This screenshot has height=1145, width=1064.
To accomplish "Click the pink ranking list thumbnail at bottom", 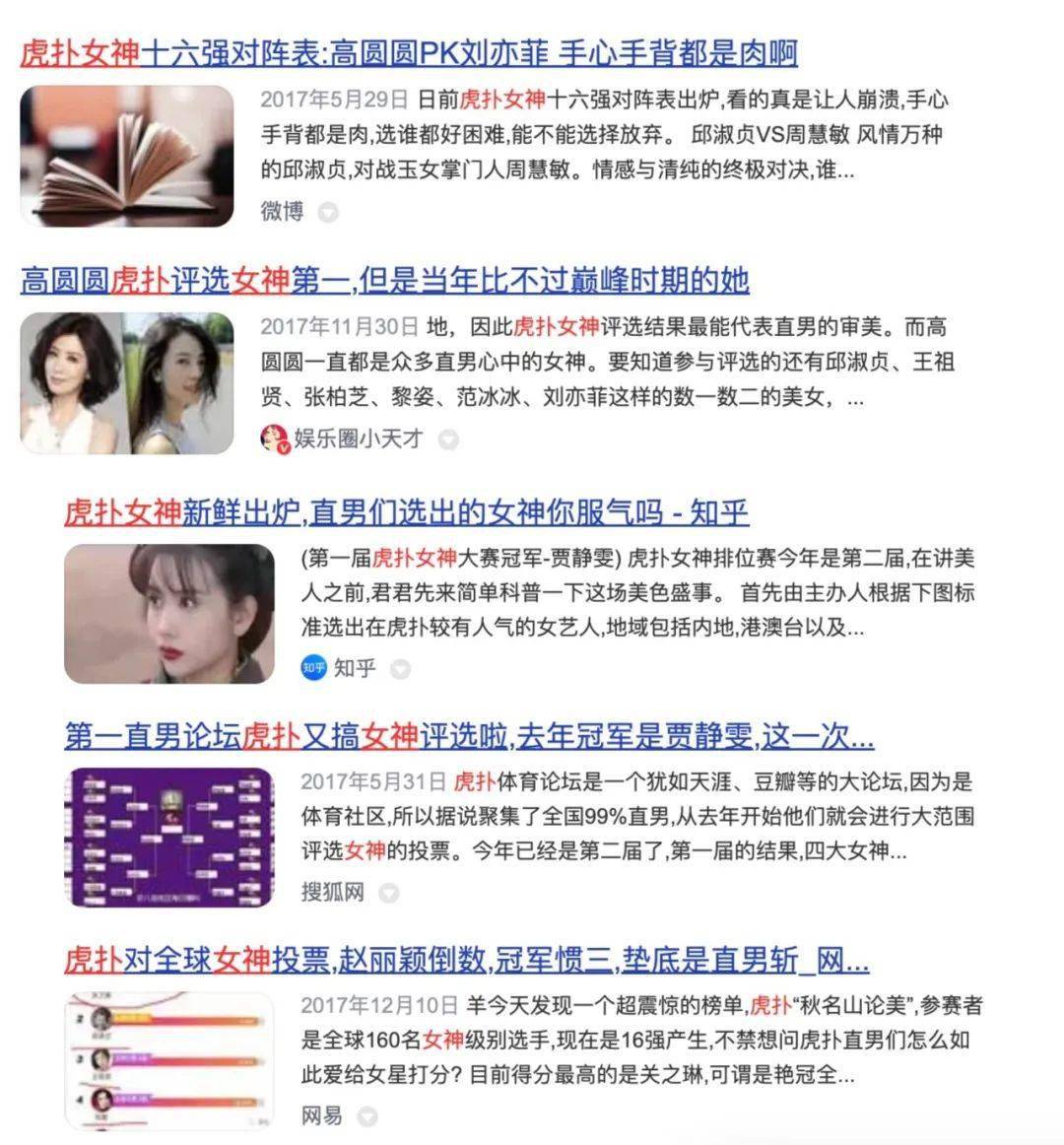I will [x=167, y=1059].
